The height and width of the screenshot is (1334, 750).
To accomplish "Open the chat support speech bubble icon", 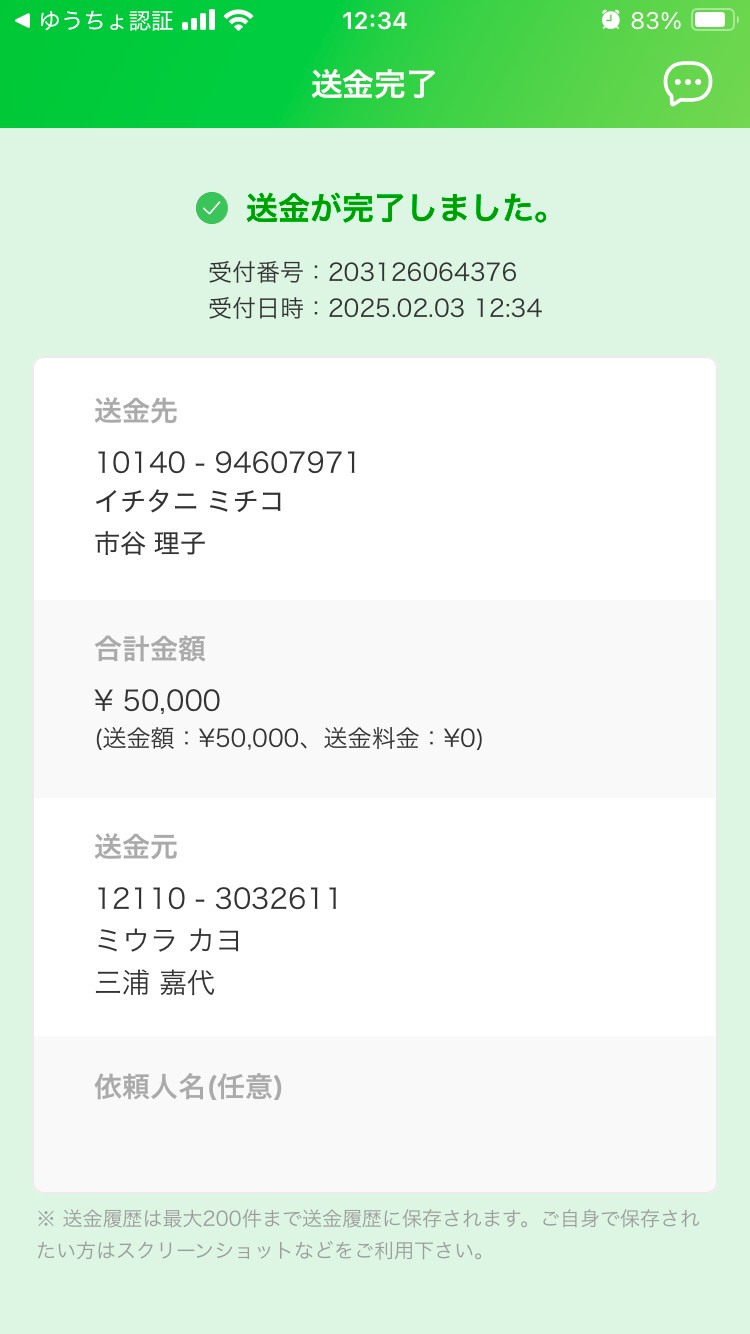I will click(688, 84).
